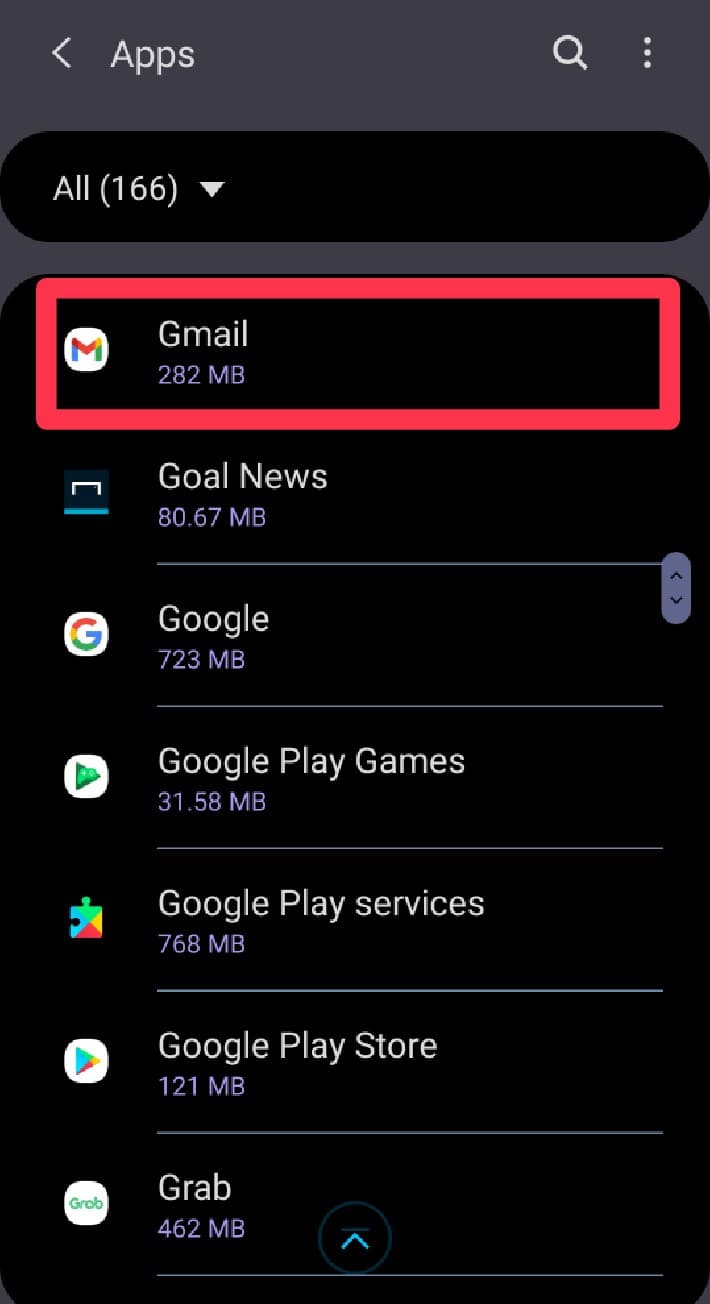
Task: Open the three-dot overflow menu
Action: (647, 53)
